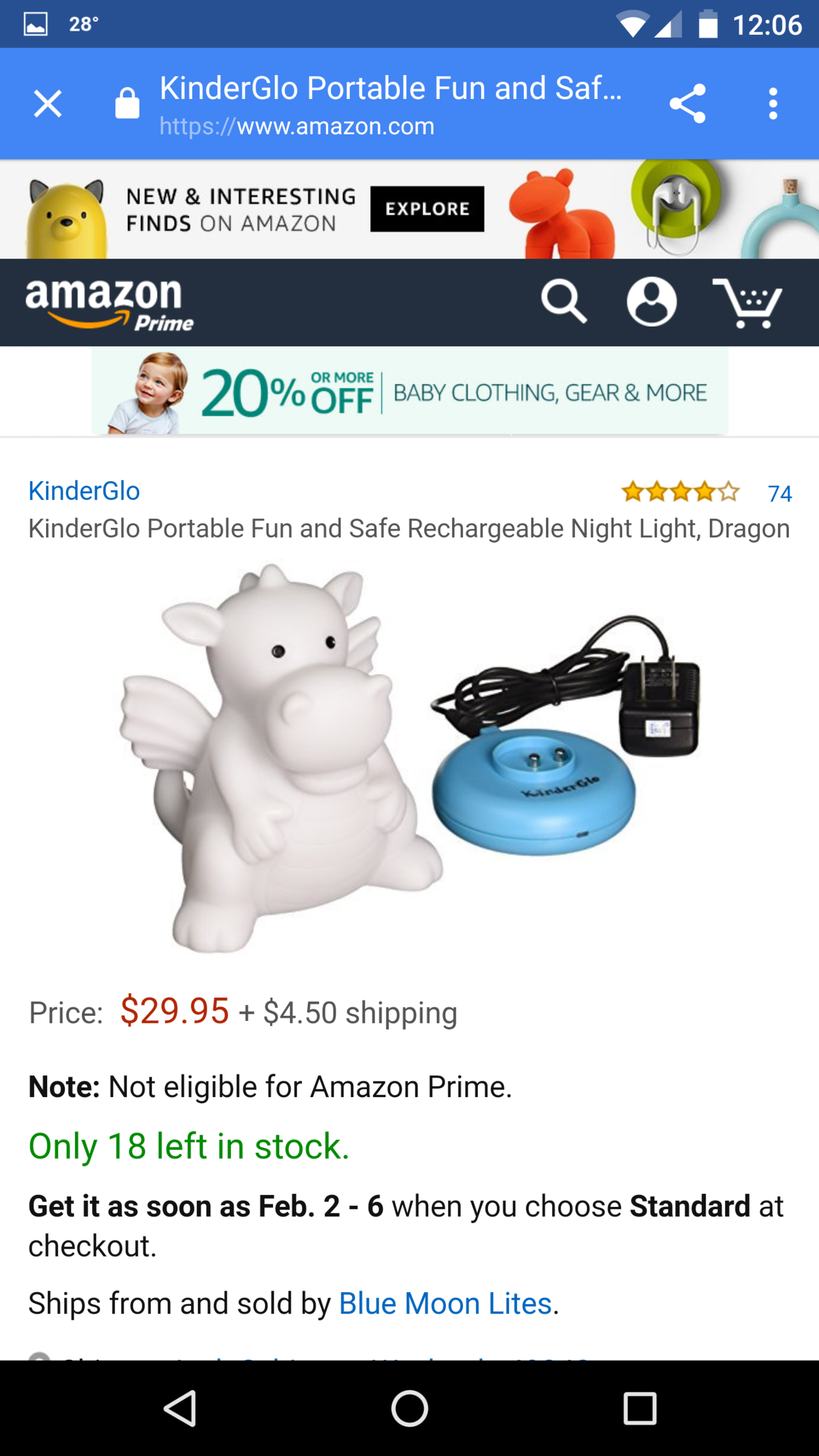
Task: View the 74 customer reviews
Action: pyautogui.click(x=780, y=493)
